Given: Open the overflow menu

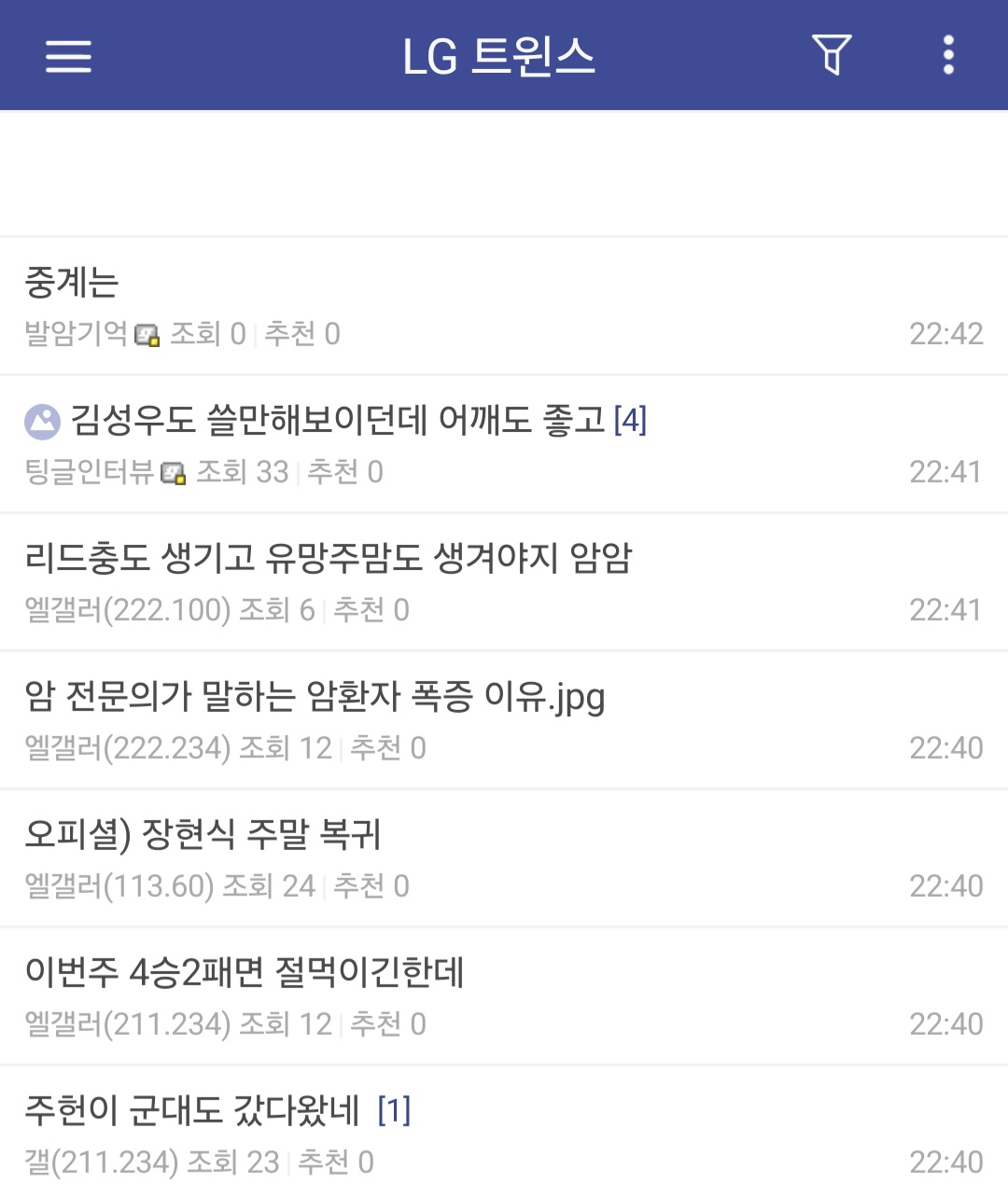Looking at the screenshot, I should [947, 55].
